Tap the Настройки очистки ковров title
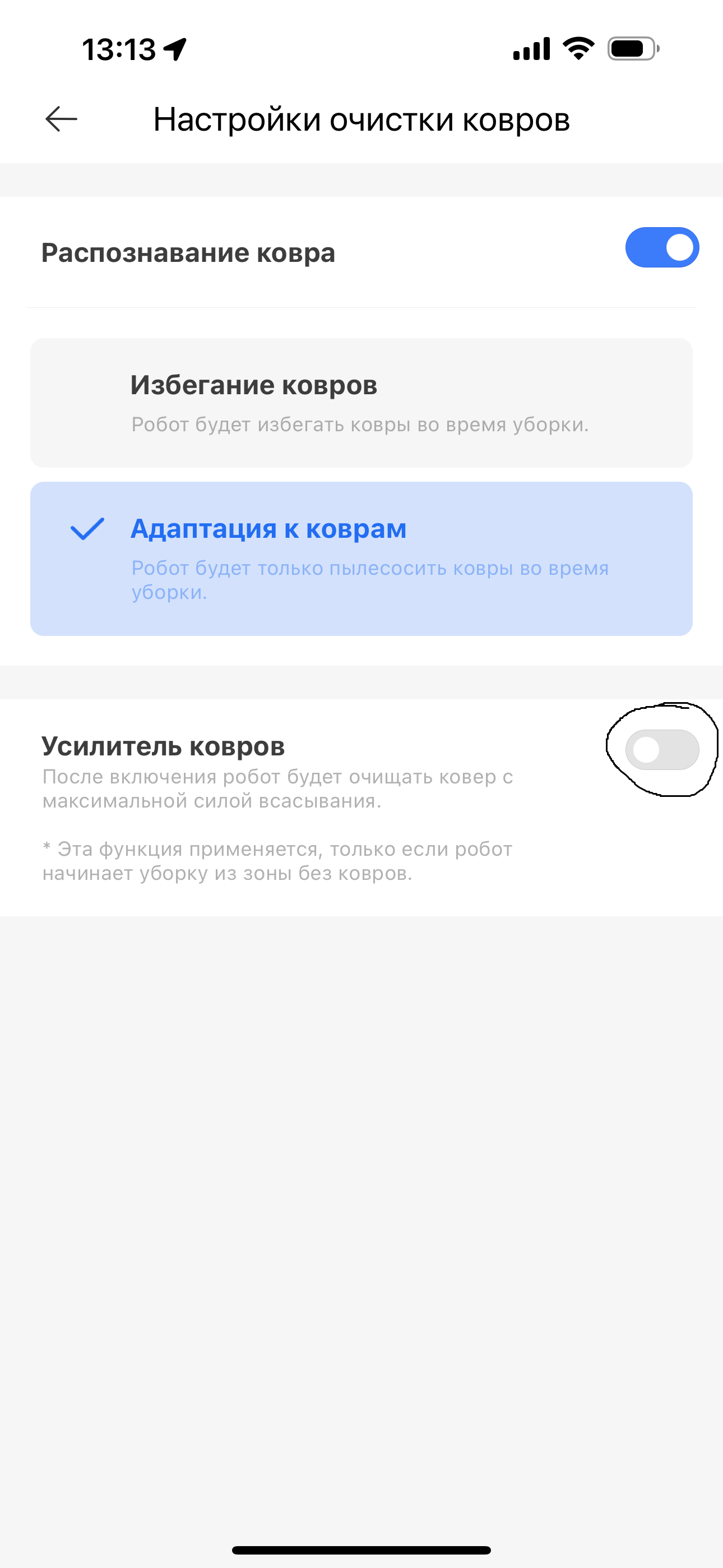This screenshot has height=1568, width=723. click(361, 119)
